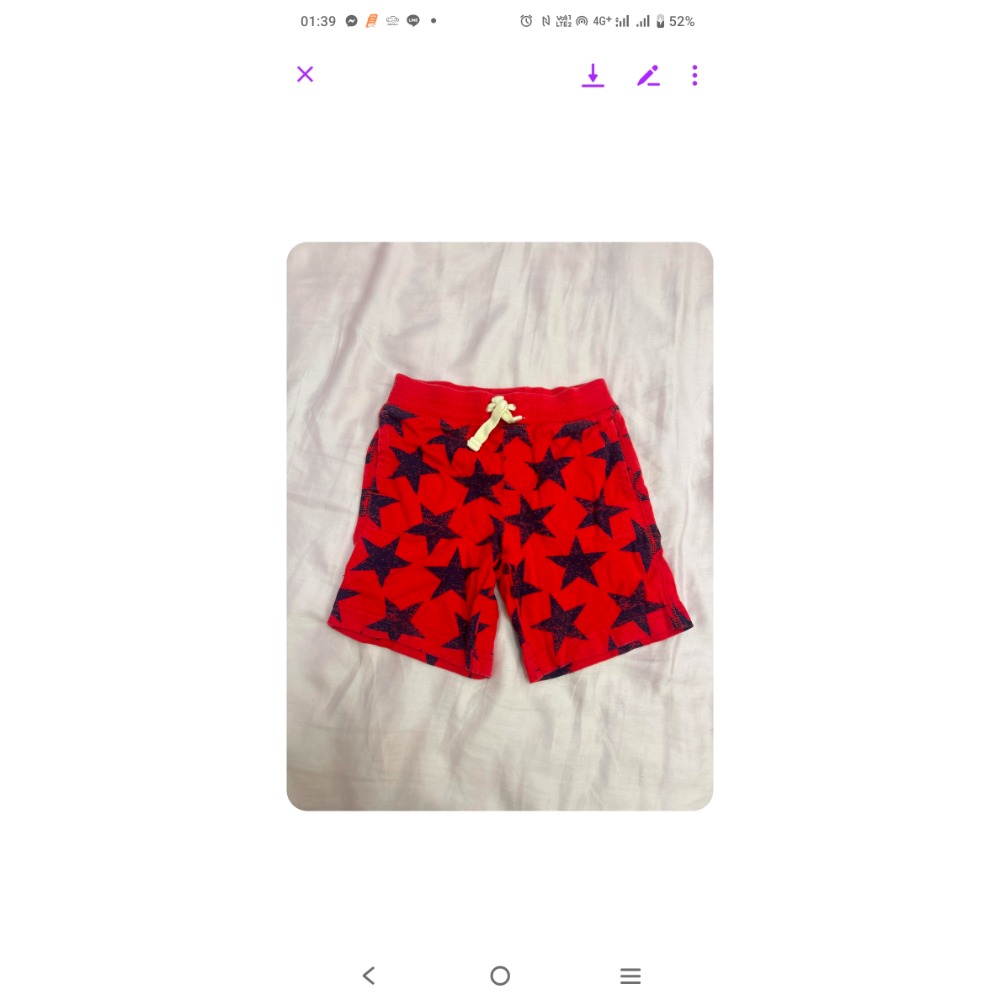The image size is (1000, 1000).
Task: Download this photo
Action: [x=593, y=76]
